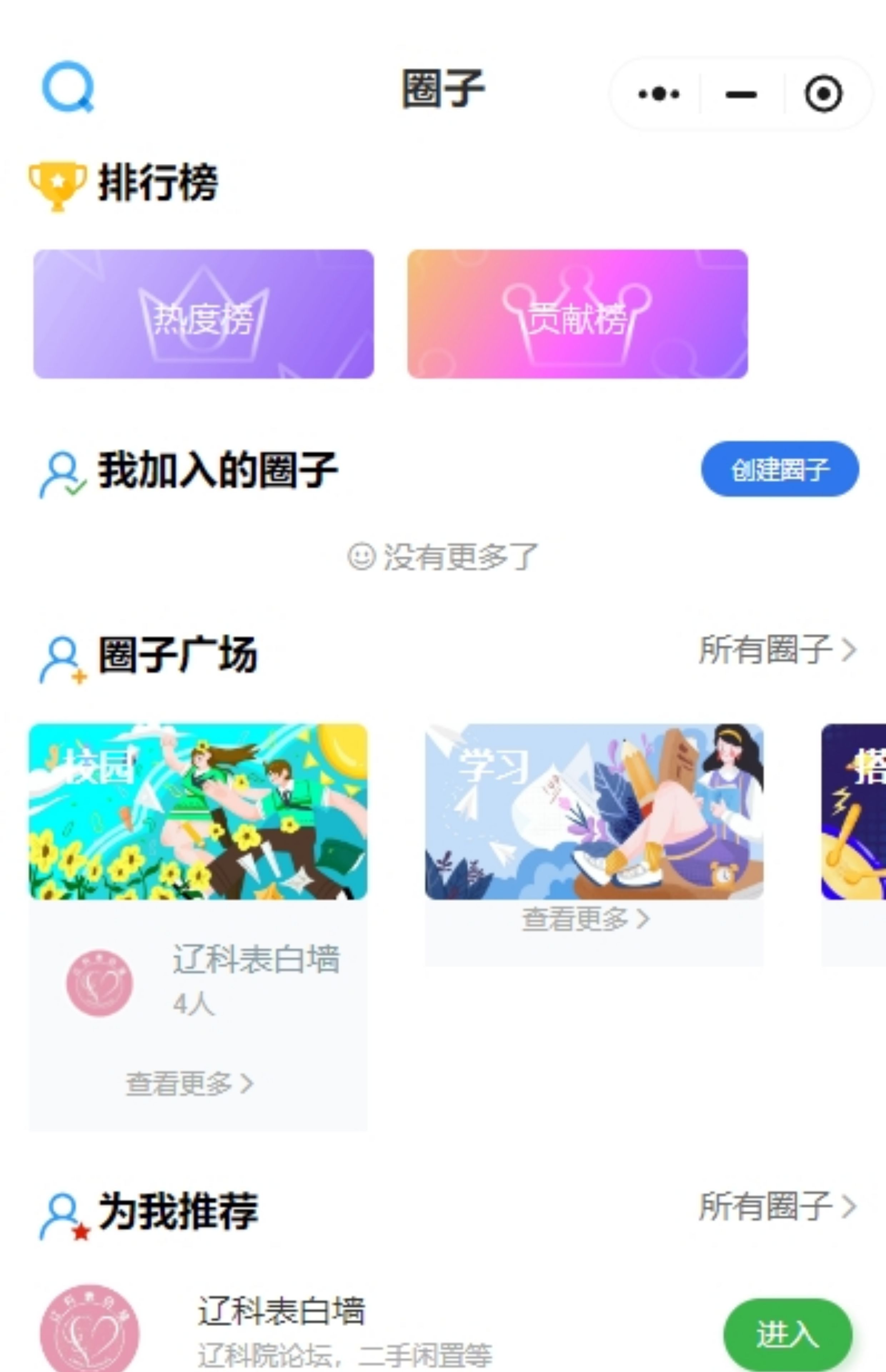886x1372 pixels.
Task: Close the mini program with the circle button
Action: 823,94
